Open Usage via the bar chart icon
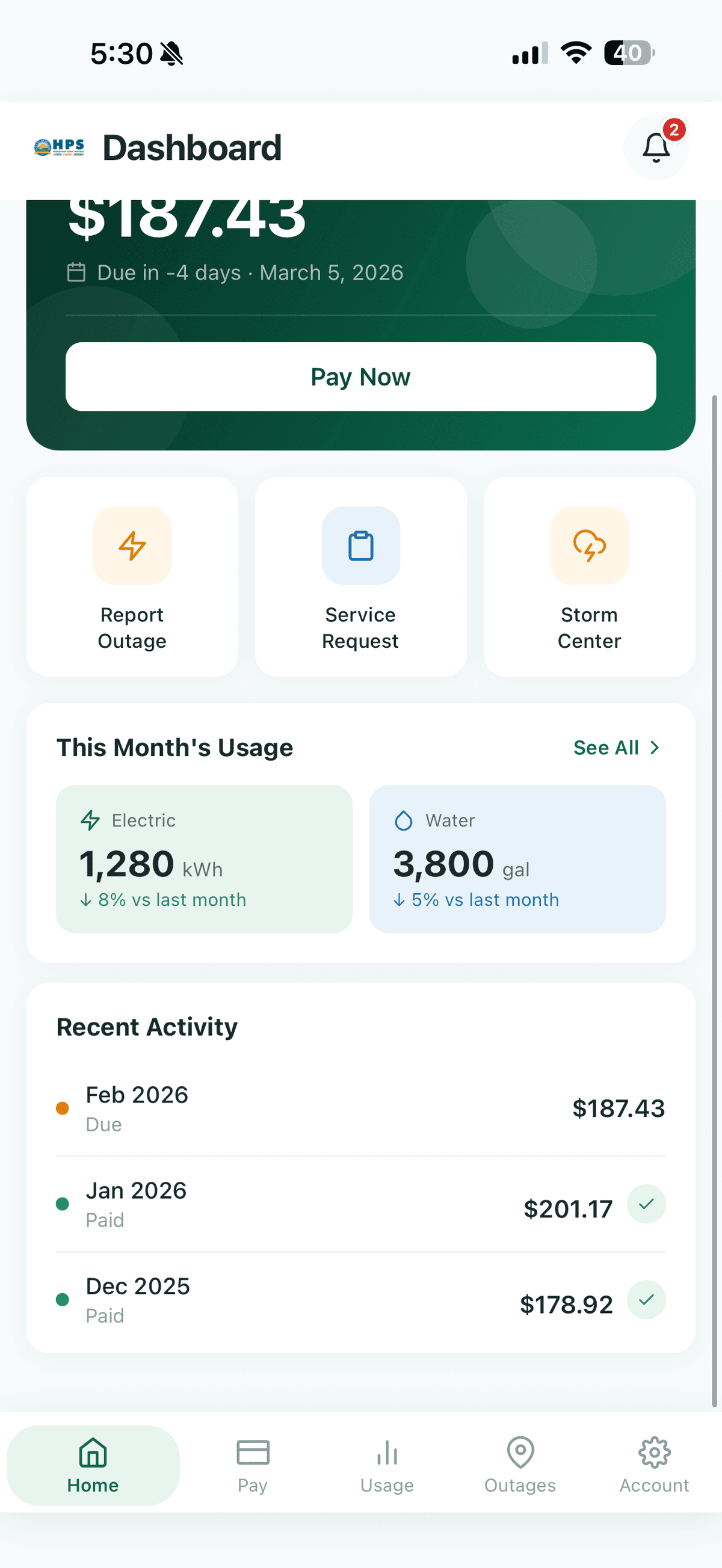 pyautogui.click(x=387, y=1452)
